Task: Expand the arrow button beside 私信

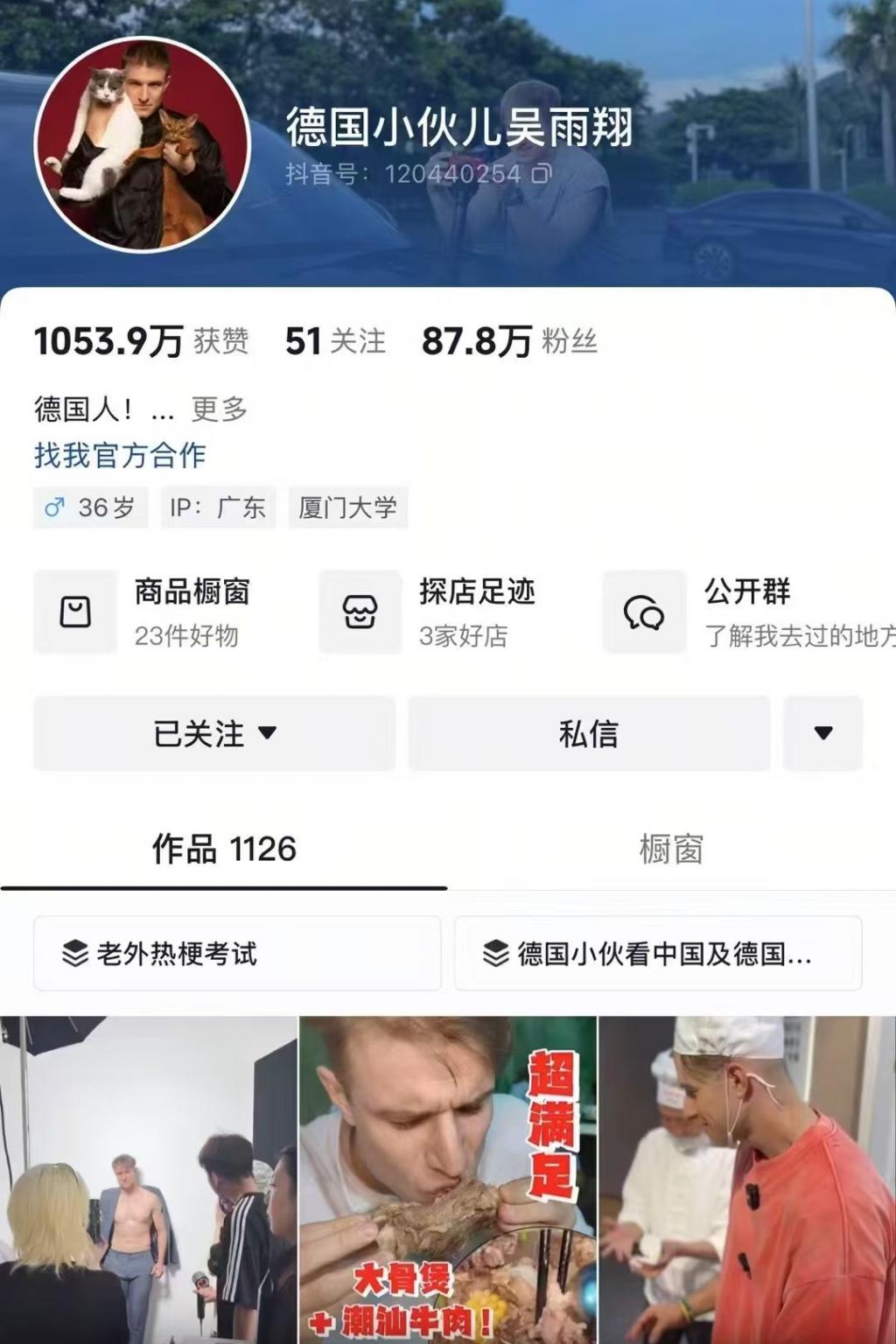Action: [822, 733]
